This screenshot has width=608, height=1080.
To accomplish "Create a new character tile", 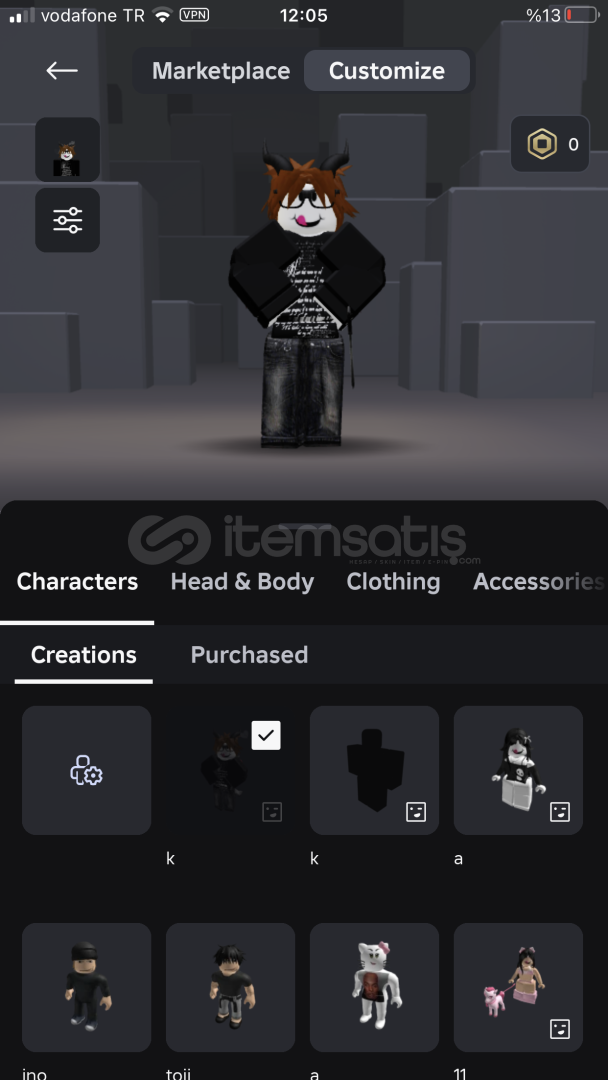I will [x=87, y=770].
